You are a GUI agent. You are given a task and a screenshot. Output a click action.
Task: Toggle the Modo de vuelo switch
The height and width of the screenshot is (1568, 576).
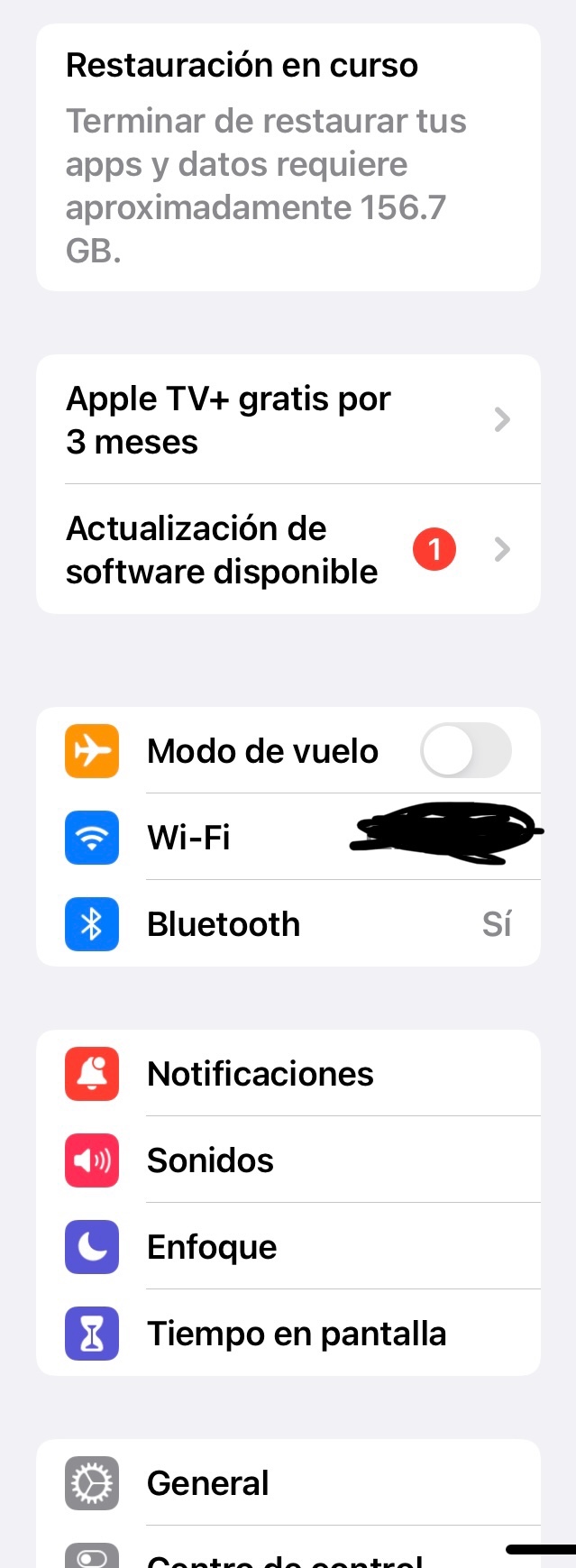point(466,750)
